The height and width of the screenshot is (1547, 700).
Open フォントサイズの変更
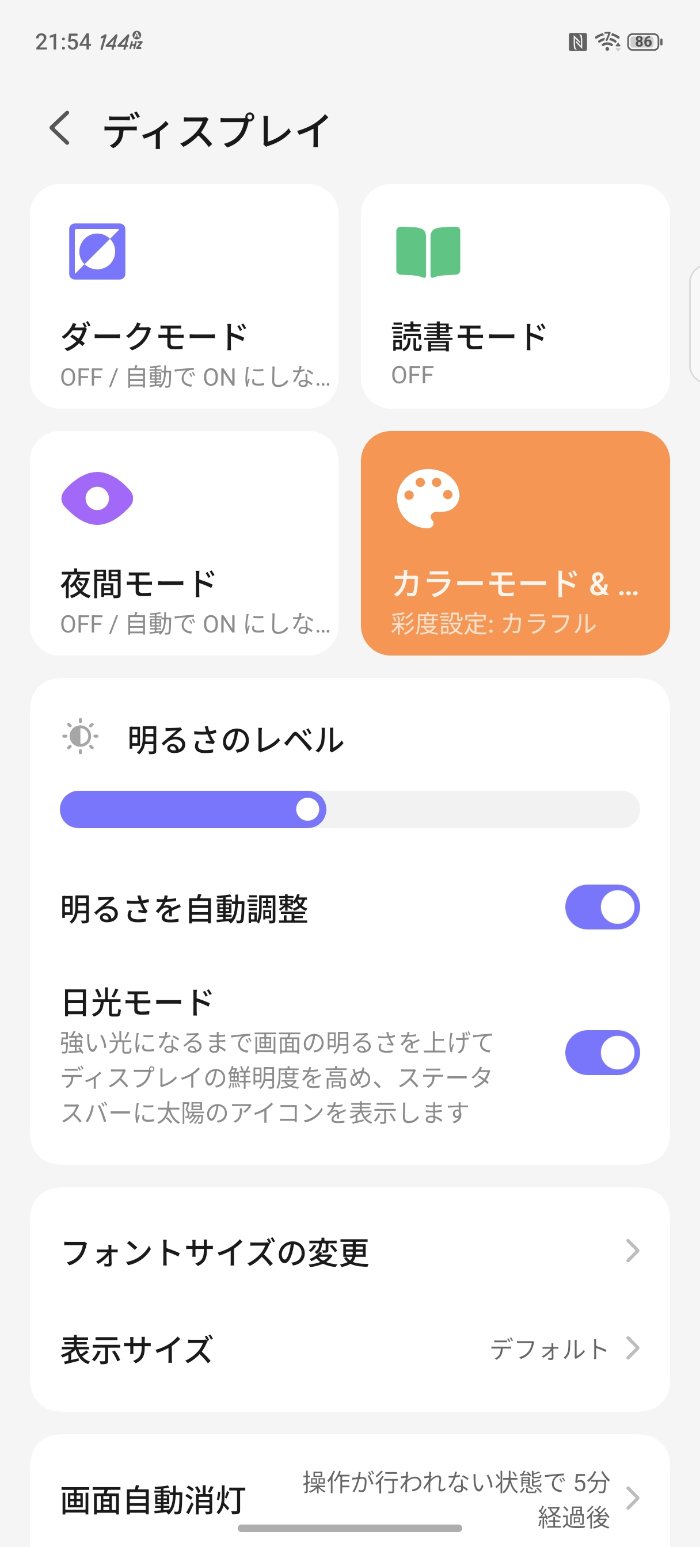[349, 1251]
